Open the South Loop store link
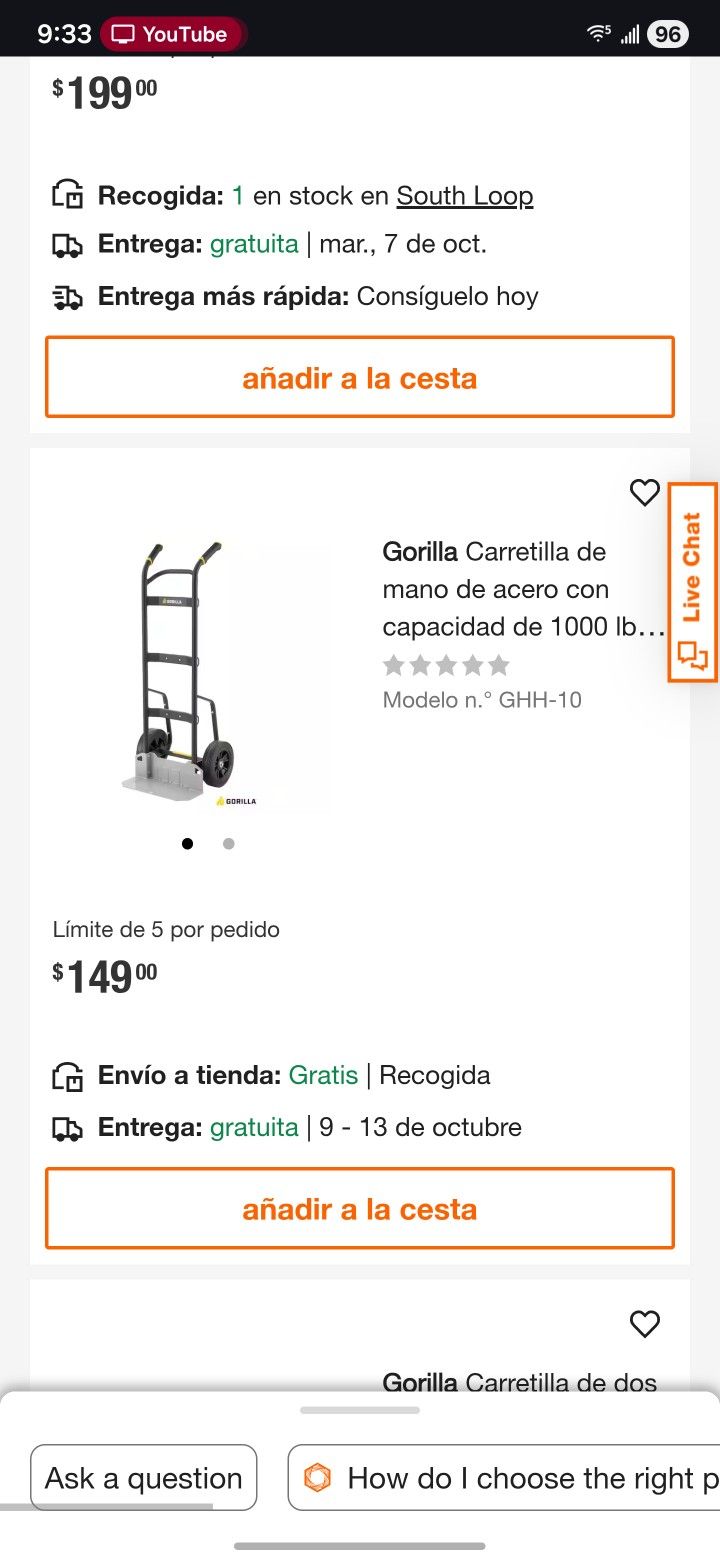Screen dimensions: 720x1560 [x=464, y=196]
